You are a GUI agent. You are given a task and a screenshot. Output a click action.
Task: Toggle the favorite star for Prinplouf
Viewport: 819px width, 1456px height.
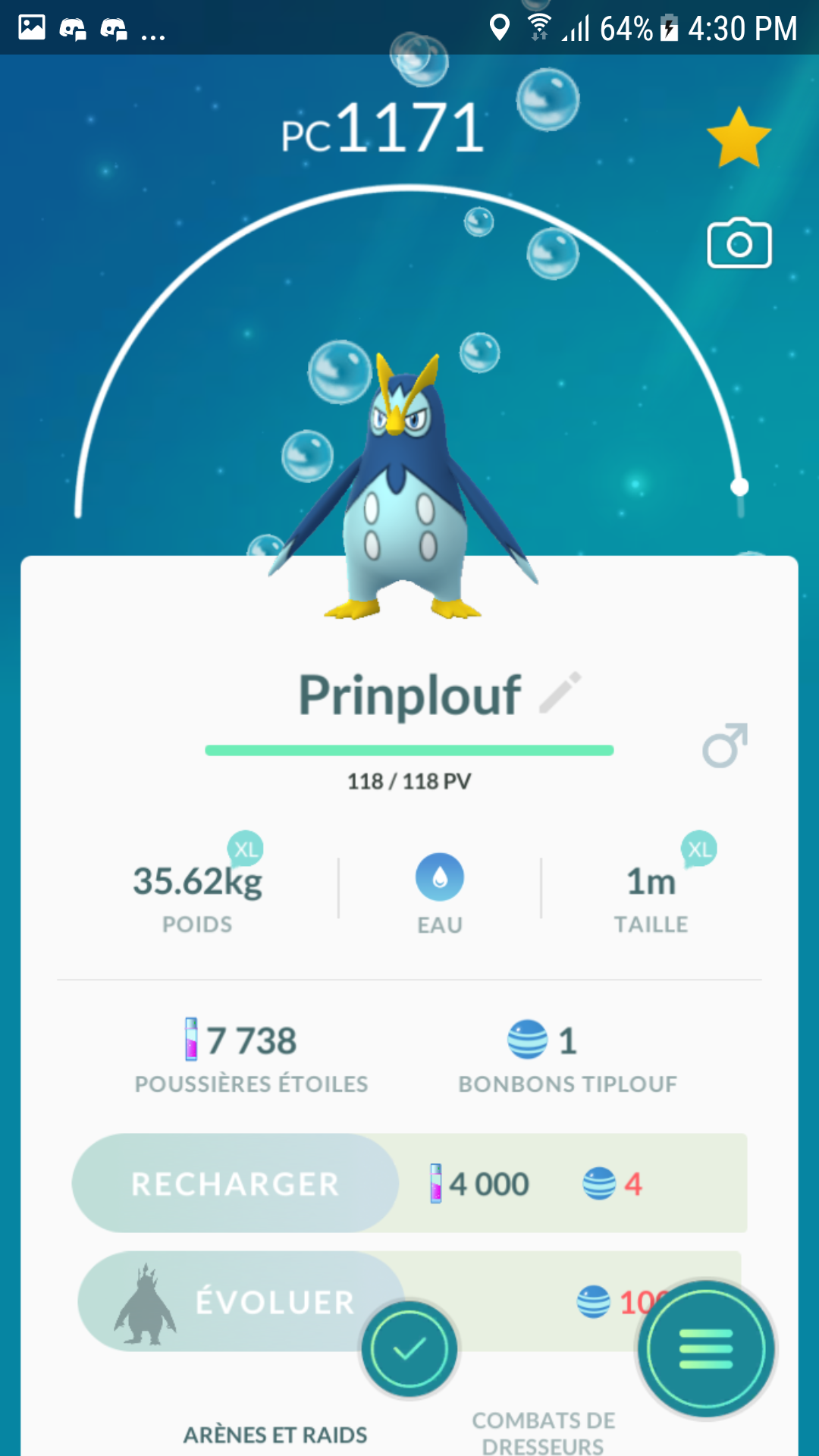pos(739,138)
